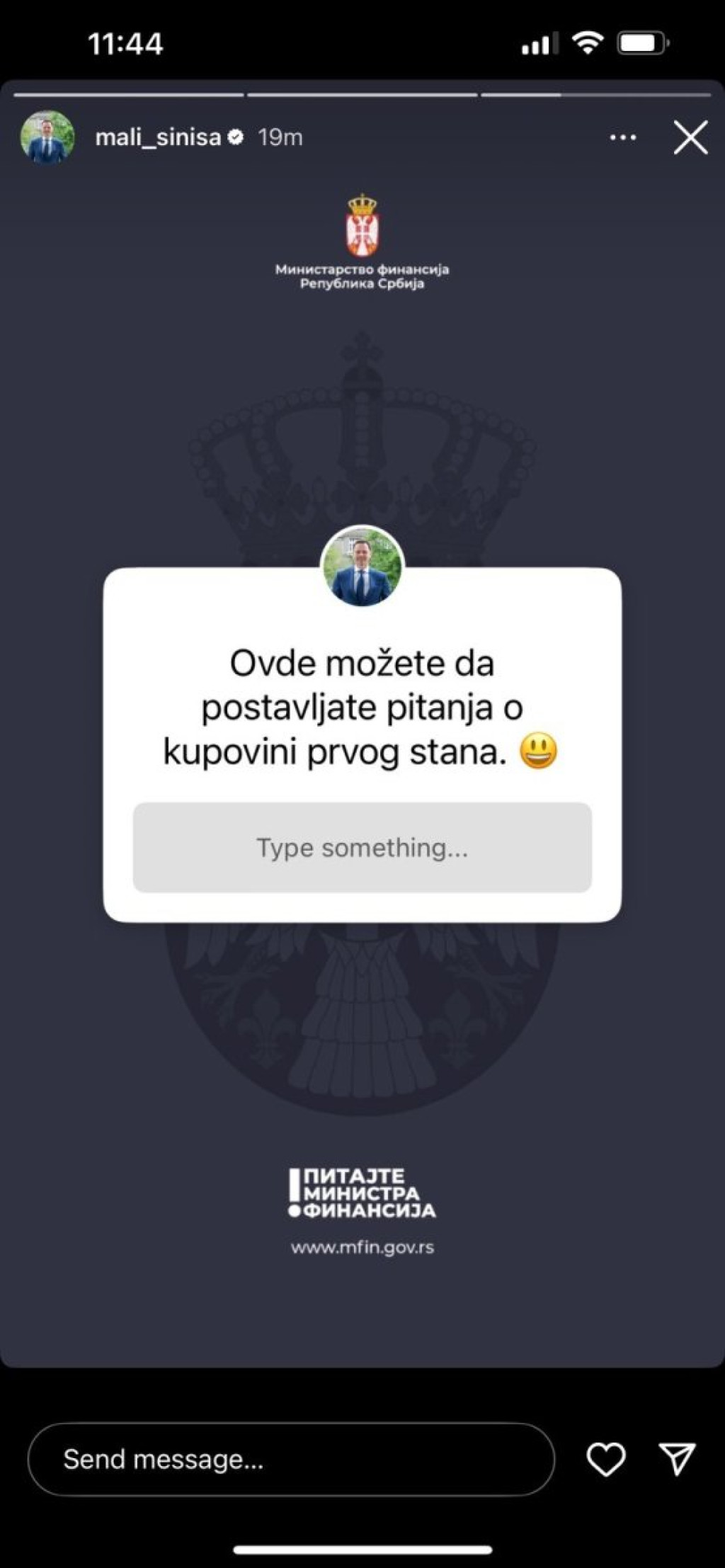
Task: Close the story viewer
Action: (x=690, y=137)
